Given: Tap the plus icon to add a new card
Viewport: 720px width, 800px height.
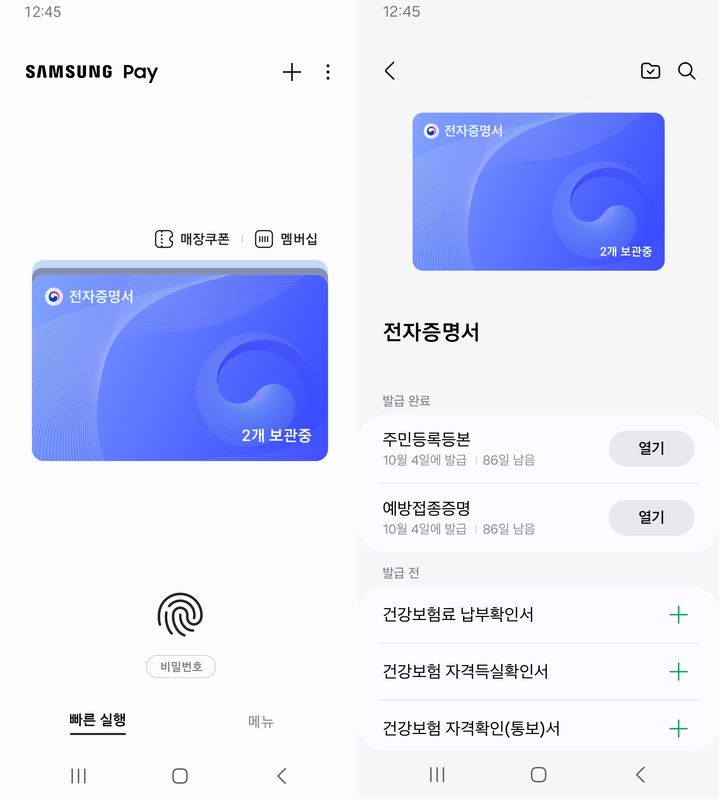Looking at the screenshot, I should coord(291,72).
